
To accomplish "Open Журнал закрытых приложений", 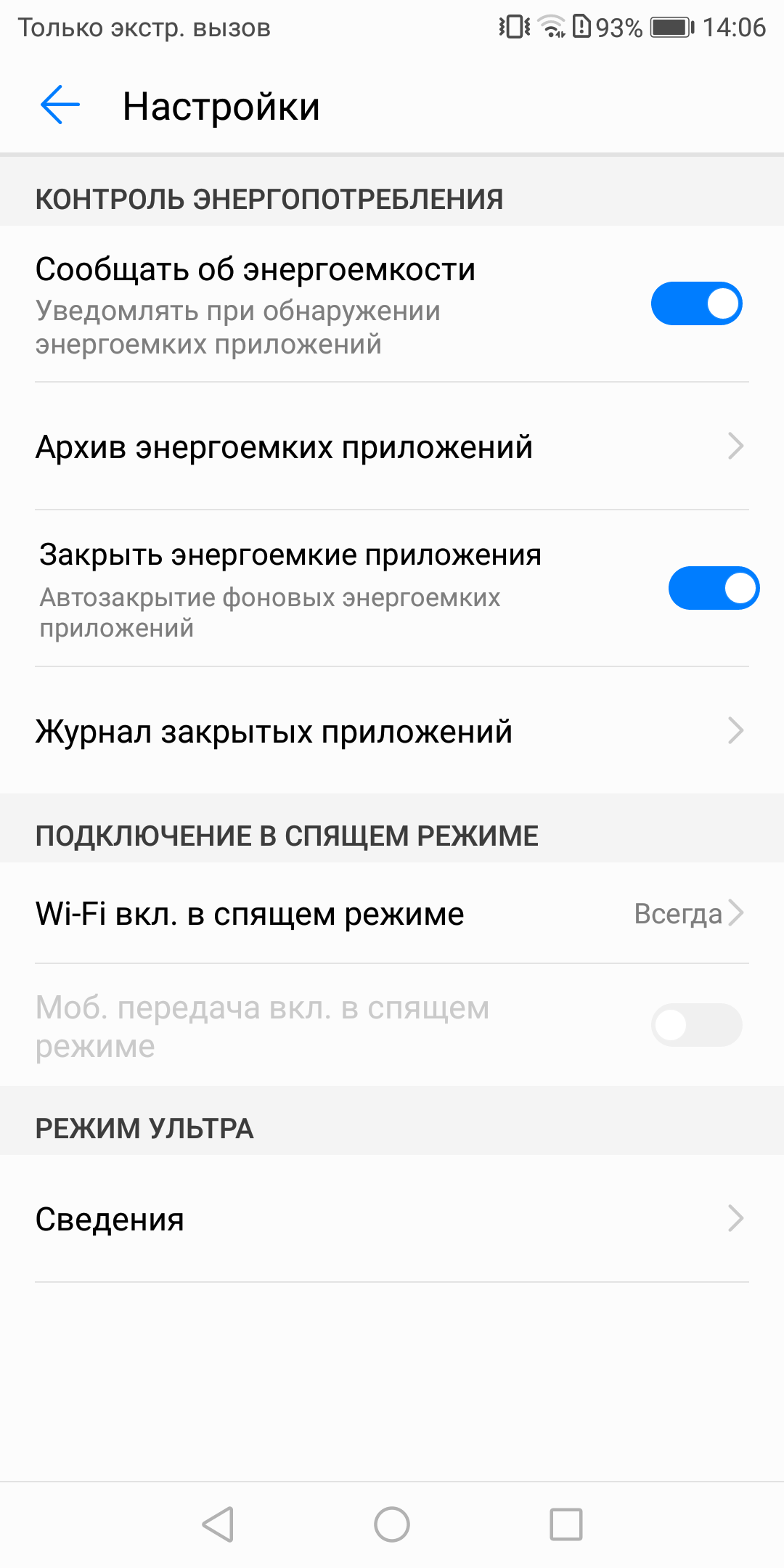I will click(x=392, y=731).
